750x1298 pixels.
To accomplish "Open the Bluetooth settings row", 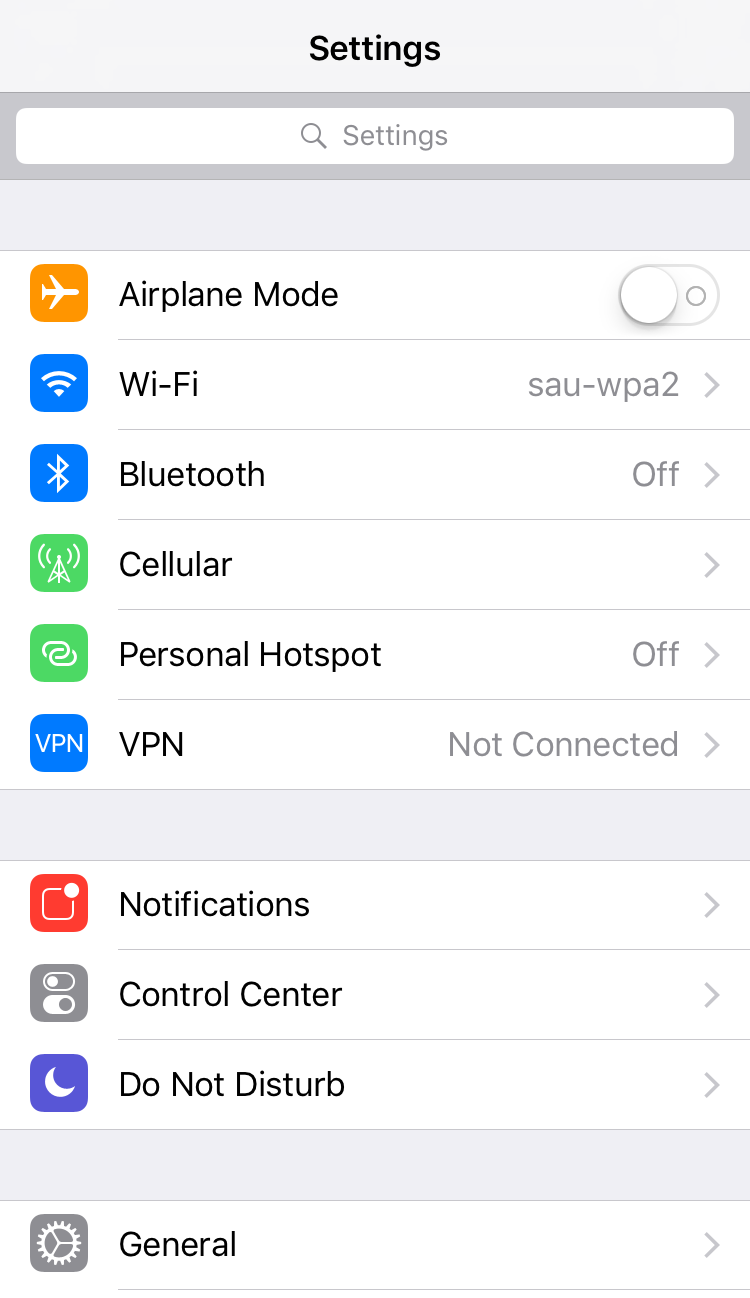I will click(x=375, y=475).
